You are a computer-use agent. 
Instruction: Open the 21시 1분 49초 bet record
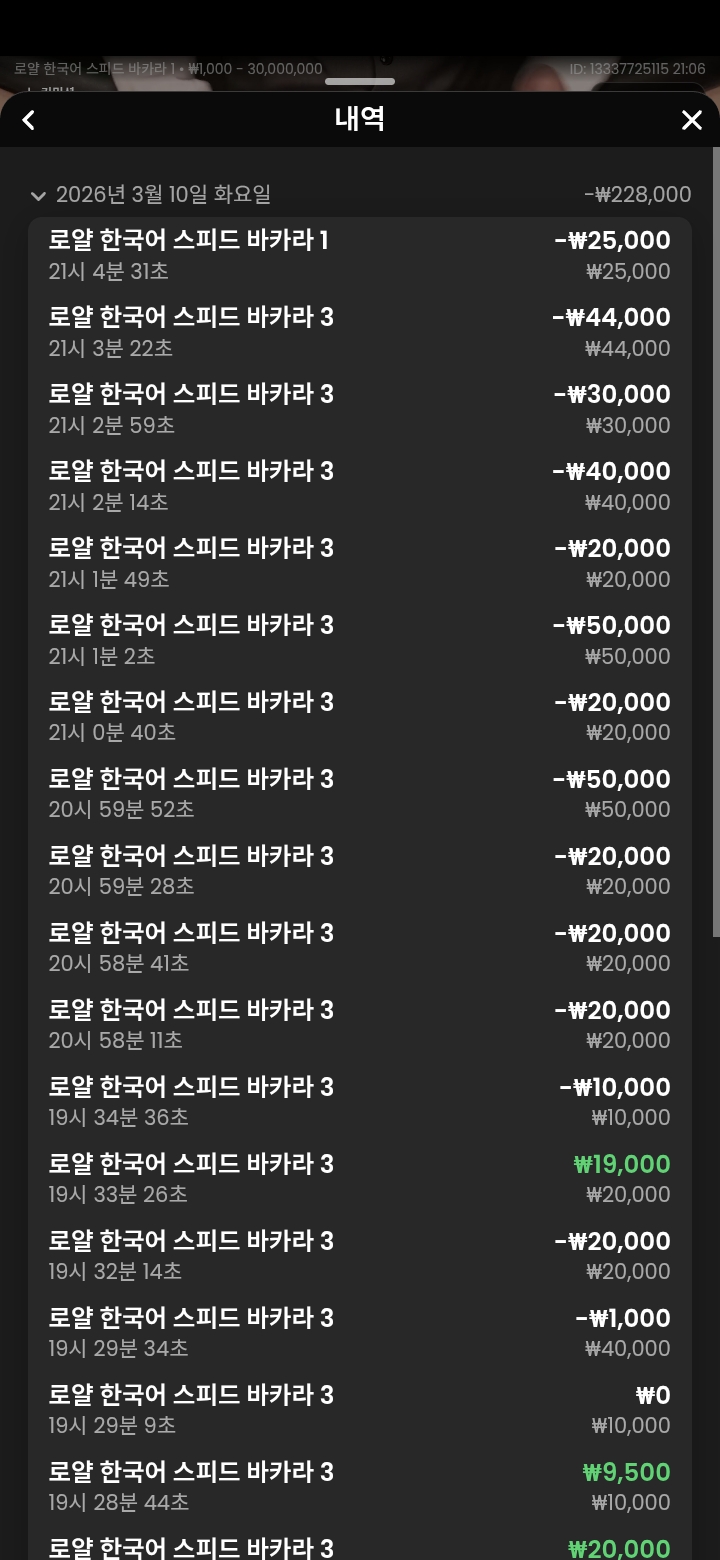359,563
